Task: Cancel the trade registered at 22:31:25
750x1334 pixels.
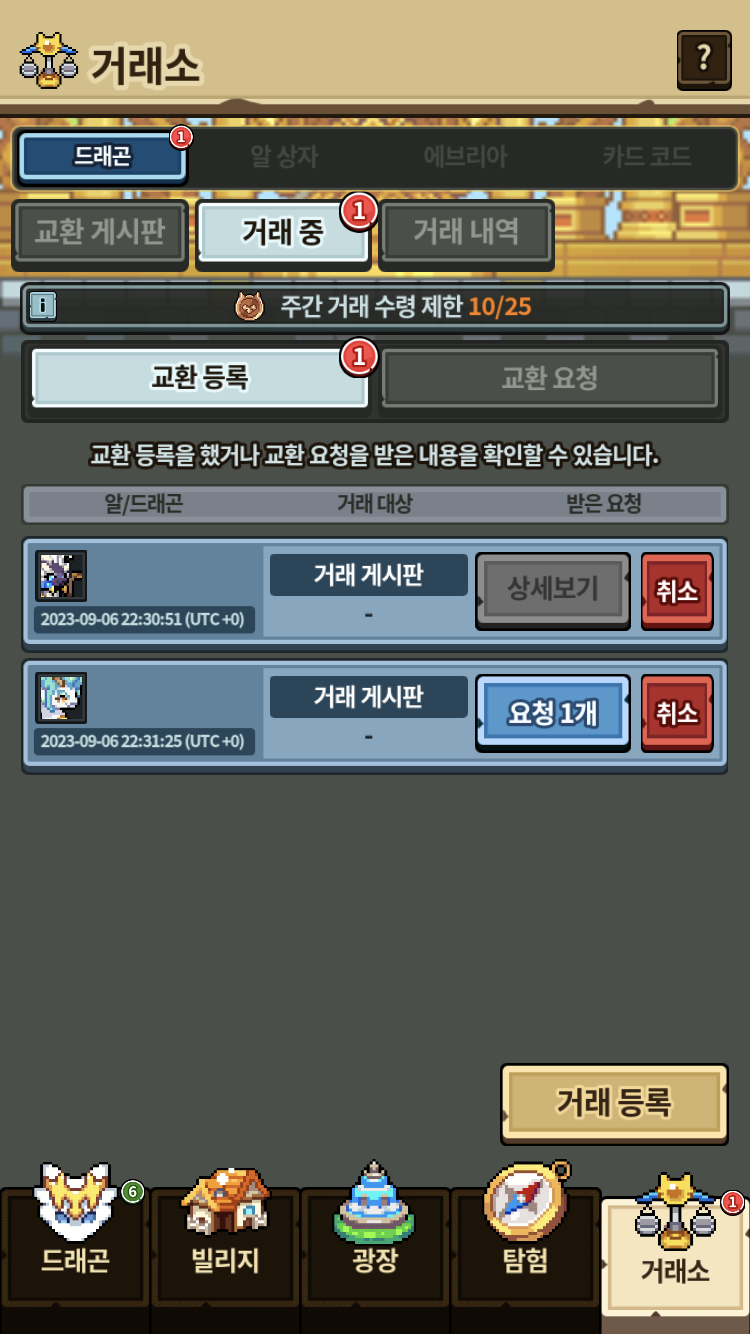Action: (677, 712)
